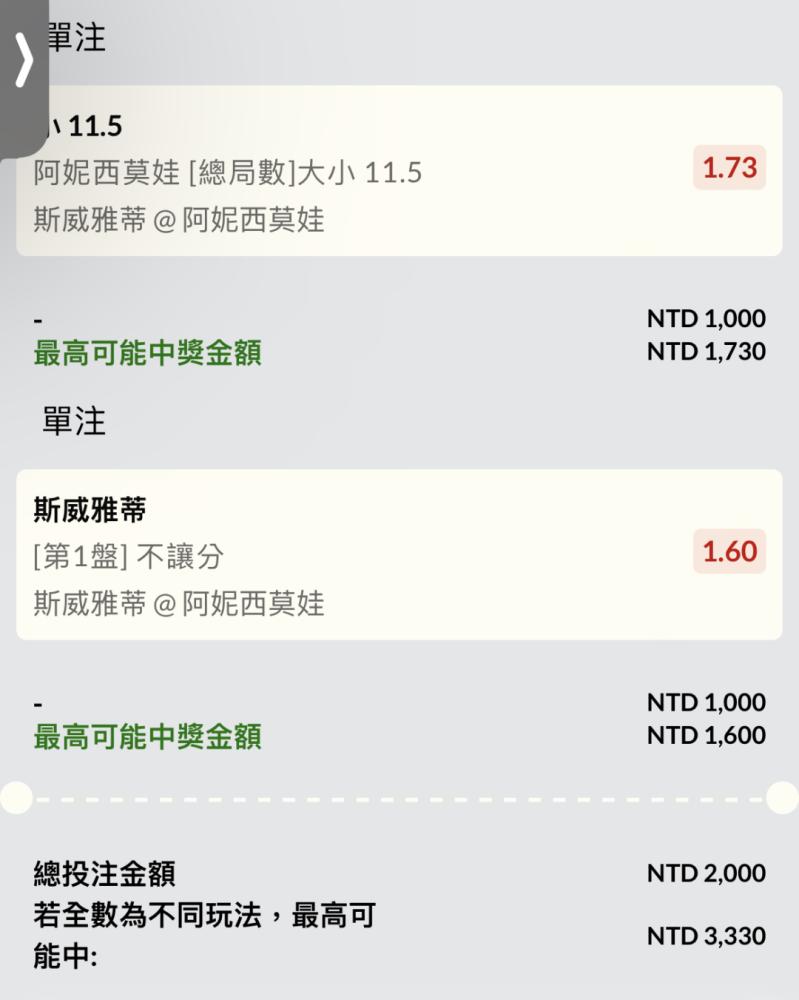Tap the 1.73 odds badge

tap(729, 167)
